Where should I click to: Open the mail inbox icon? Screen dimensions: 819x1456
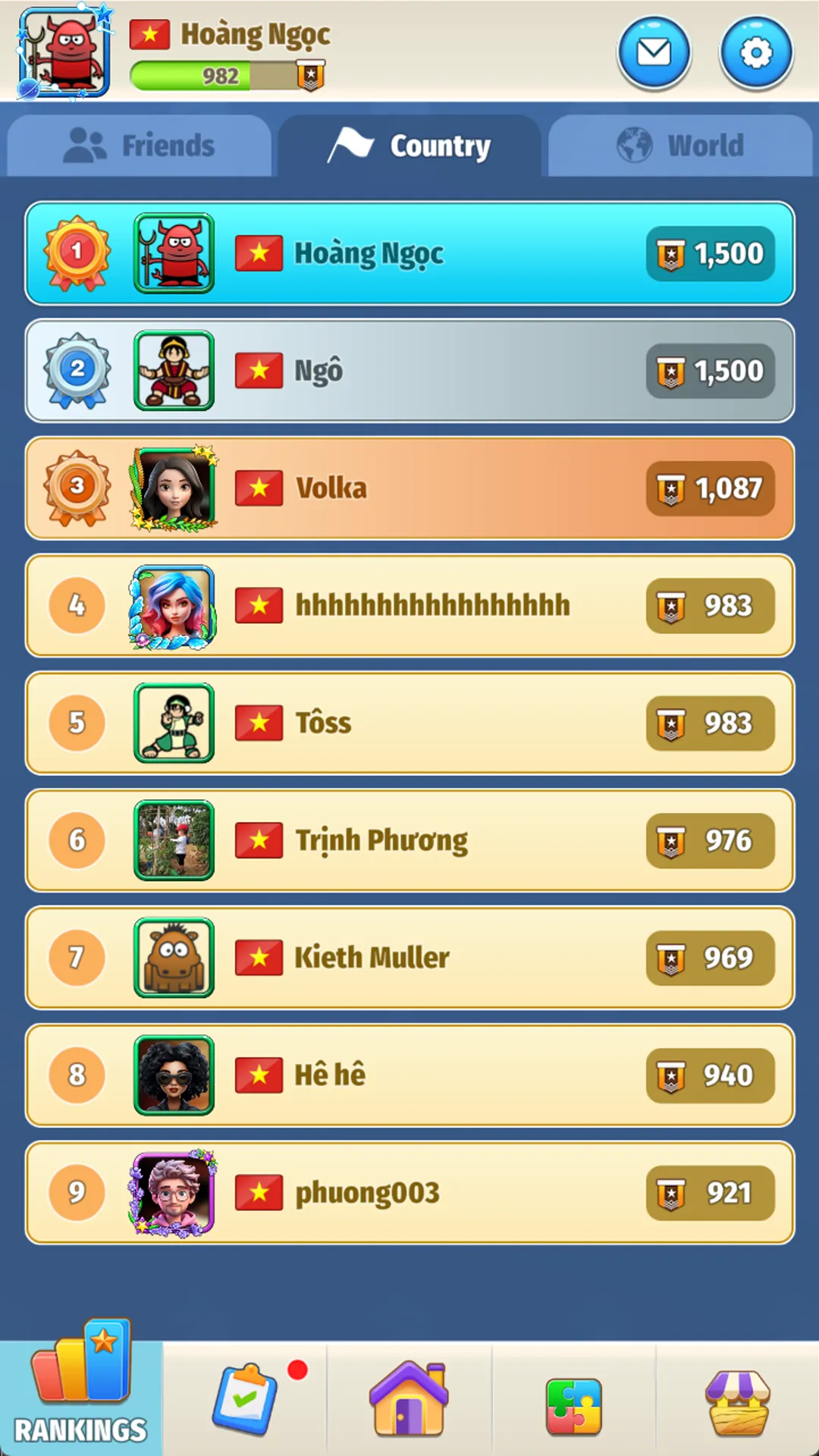tap(654, 53)
